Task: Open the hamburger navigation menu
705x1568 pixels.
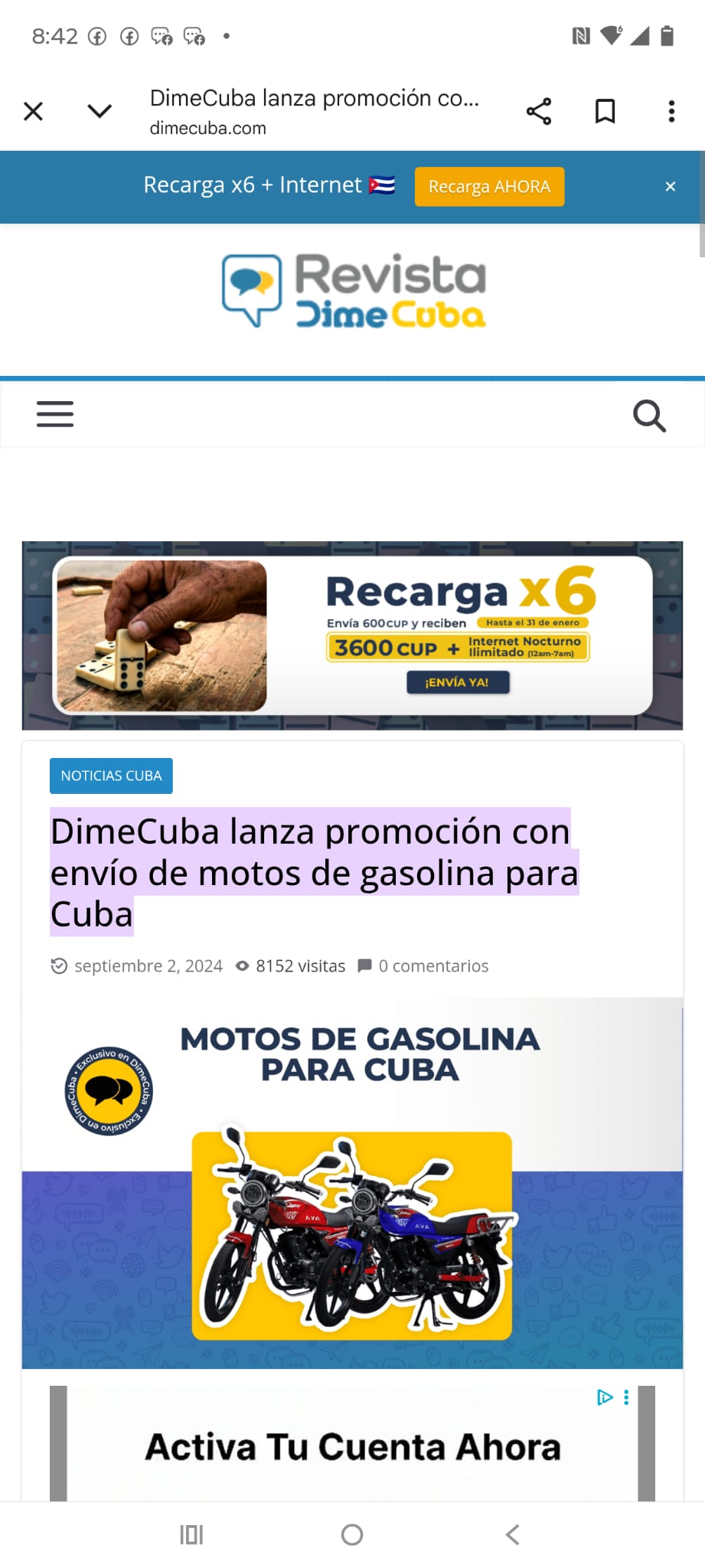Action: pos(55,414)
